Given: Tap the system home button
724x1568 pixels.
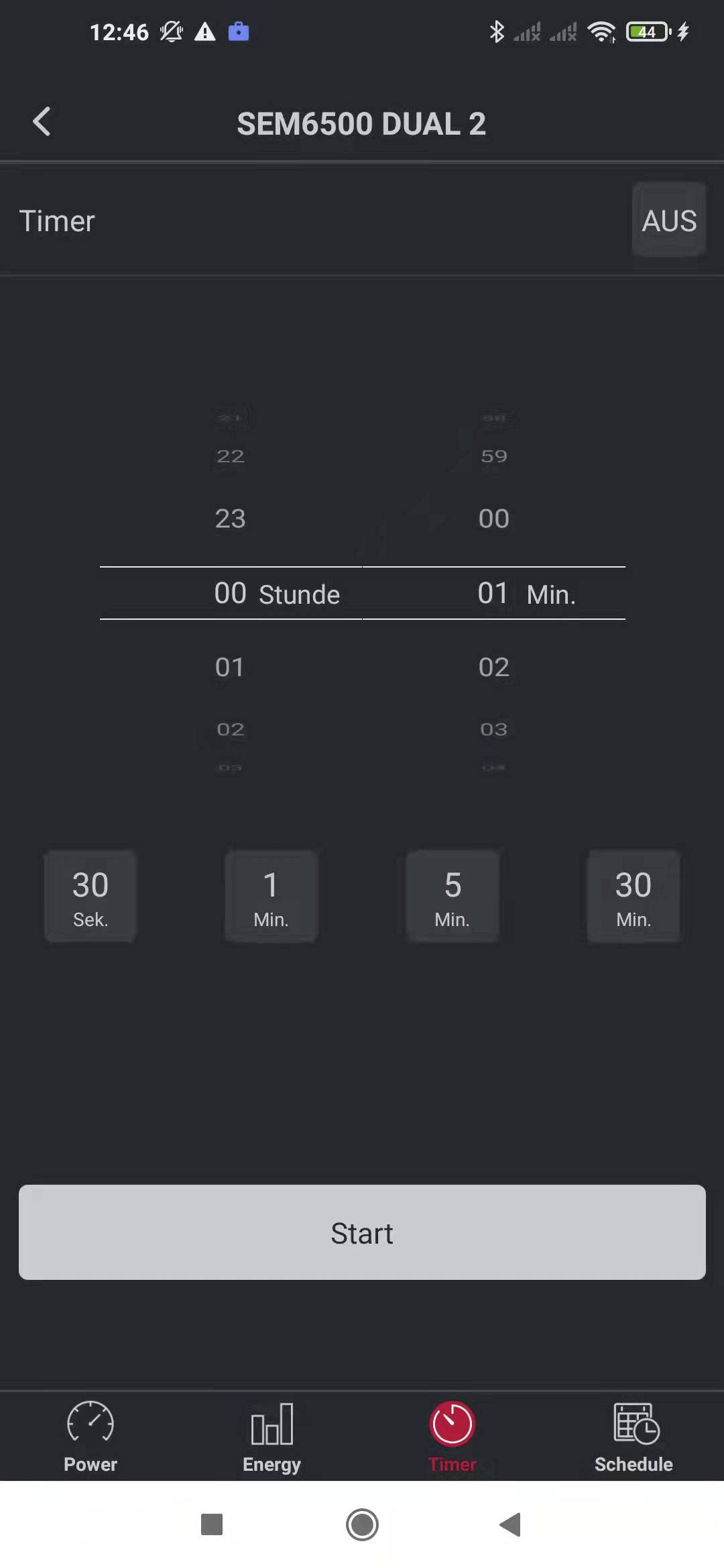Looking at the screenshot, I should click(x=362, y=1525).
